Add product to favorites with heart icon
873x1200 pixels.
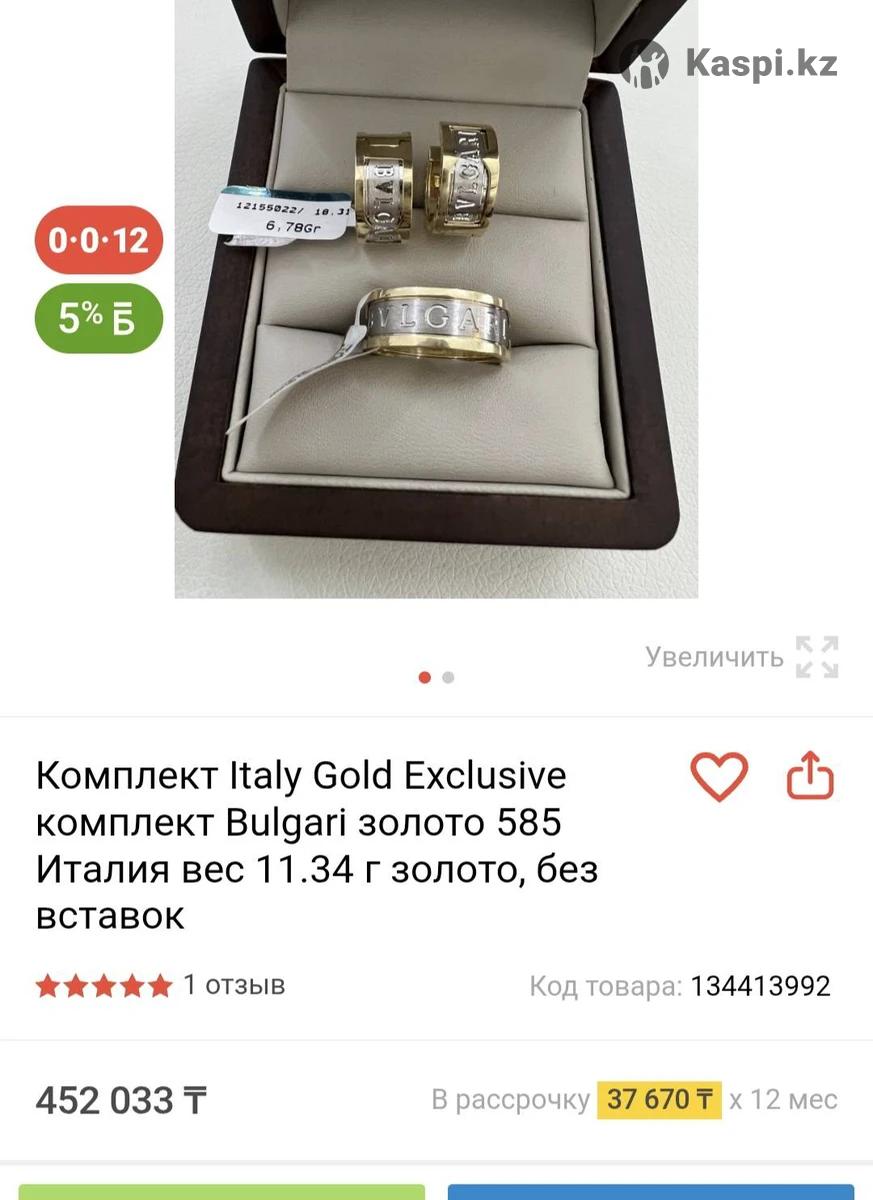pos(718,777)
